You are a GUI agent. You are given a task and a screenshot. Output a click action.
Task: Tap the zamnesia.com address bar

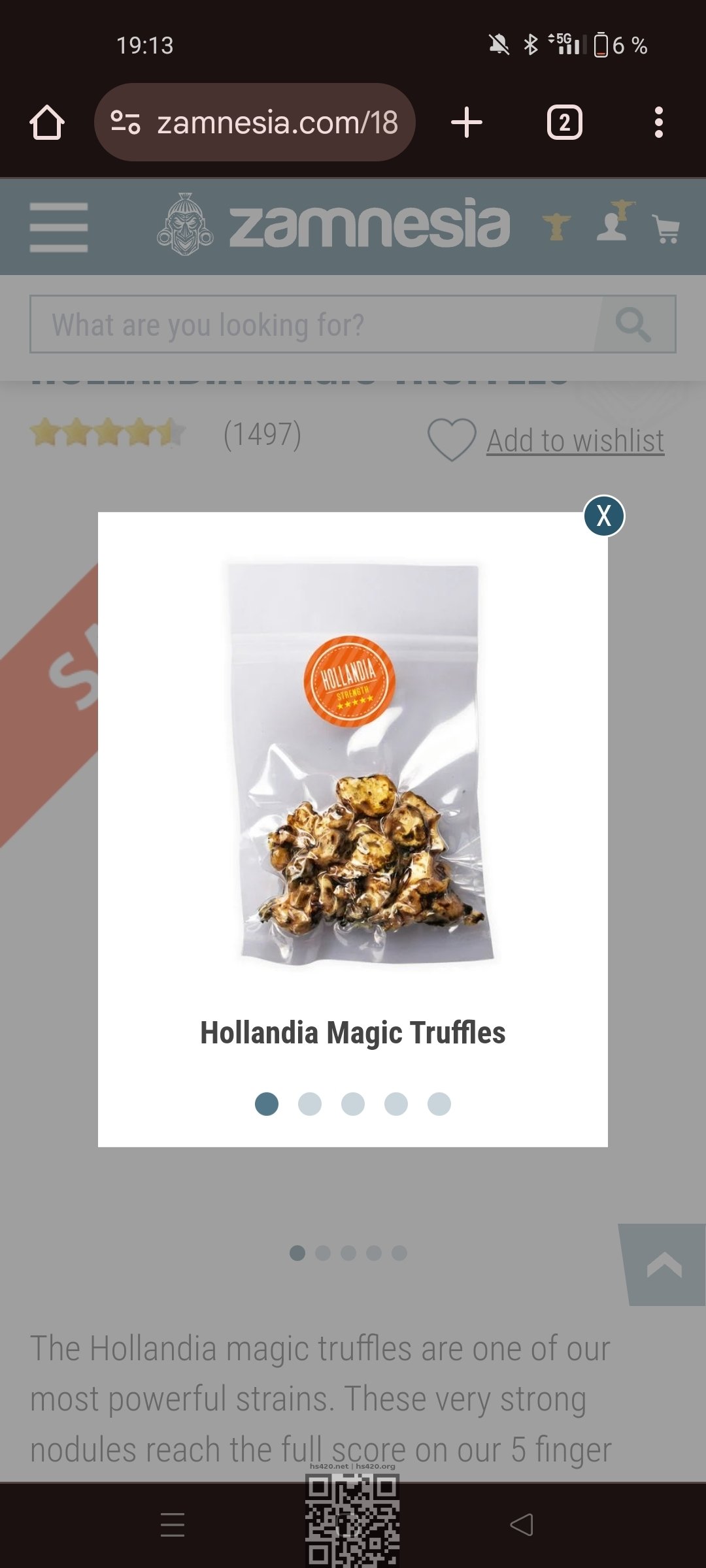(255, 122)
